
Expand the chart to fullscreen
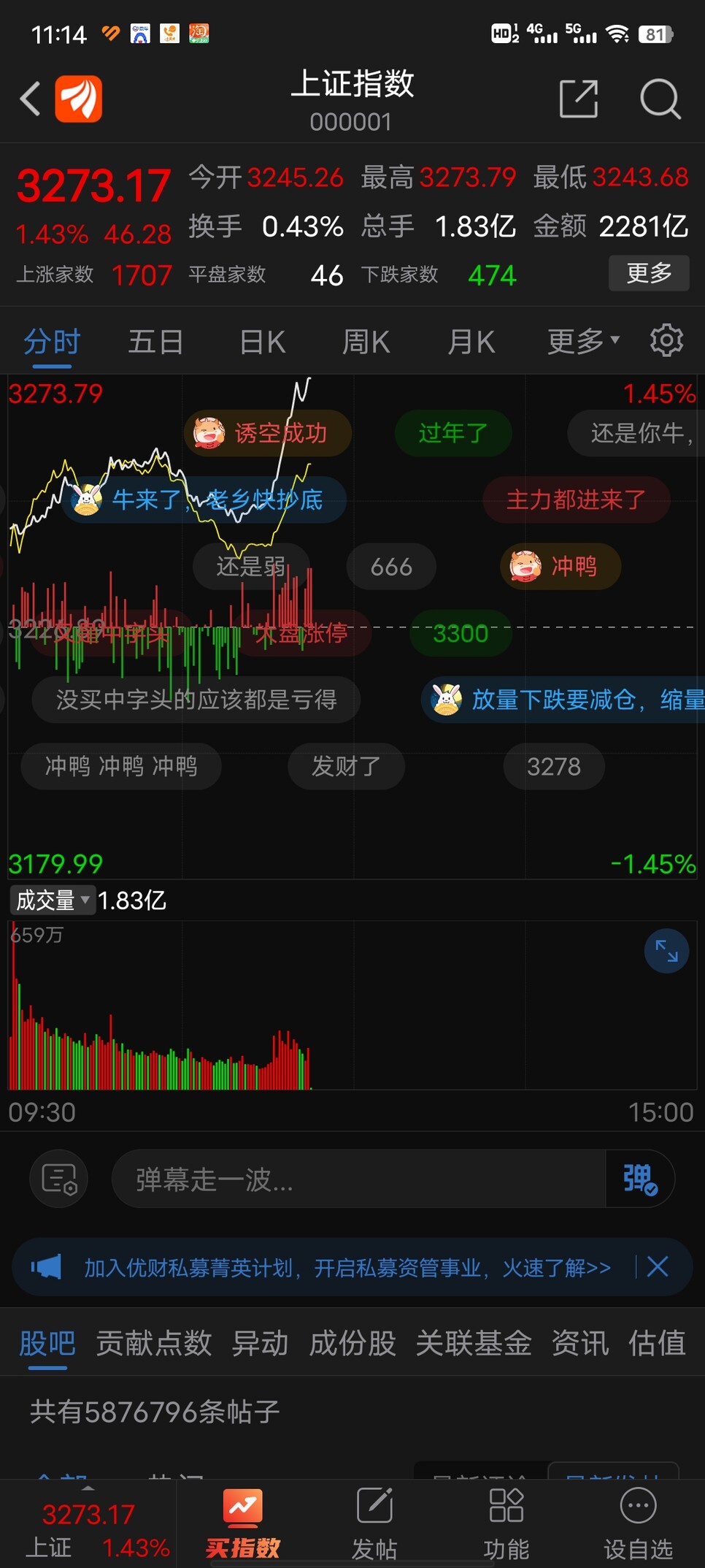666,951
